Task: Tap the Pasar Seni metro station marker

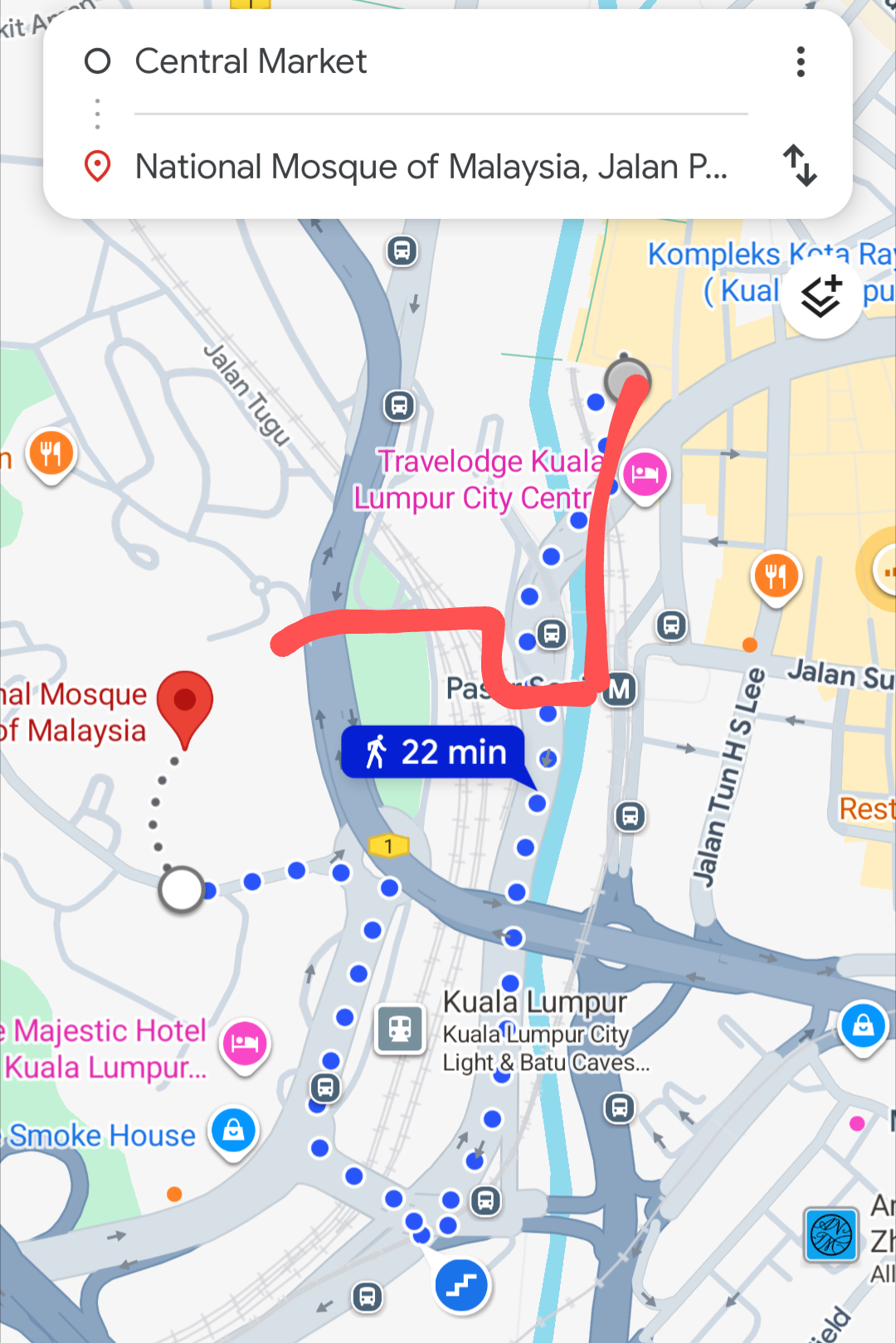Action: pos(620,689)
